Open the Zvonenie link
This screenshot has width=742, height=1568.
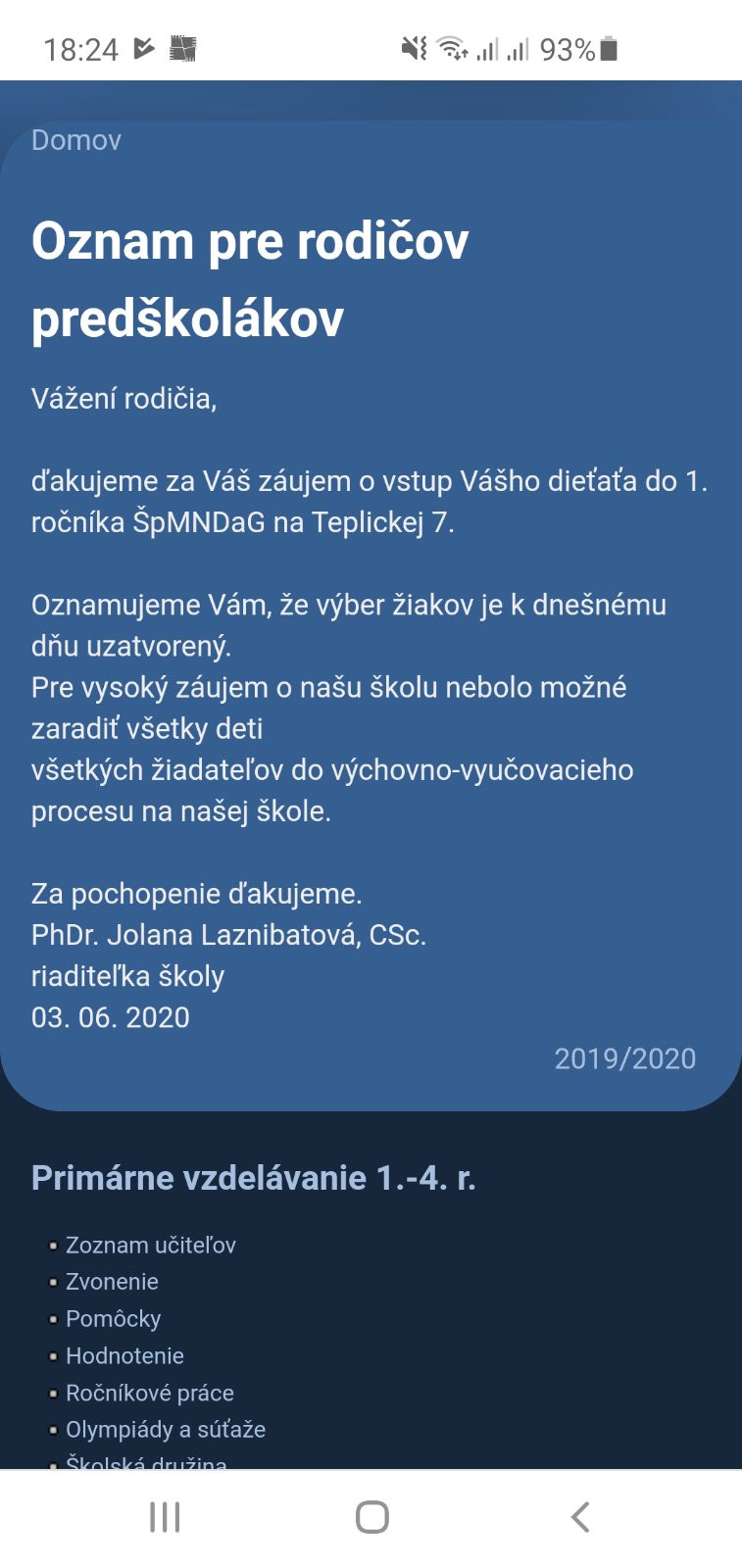[112, 1282]
